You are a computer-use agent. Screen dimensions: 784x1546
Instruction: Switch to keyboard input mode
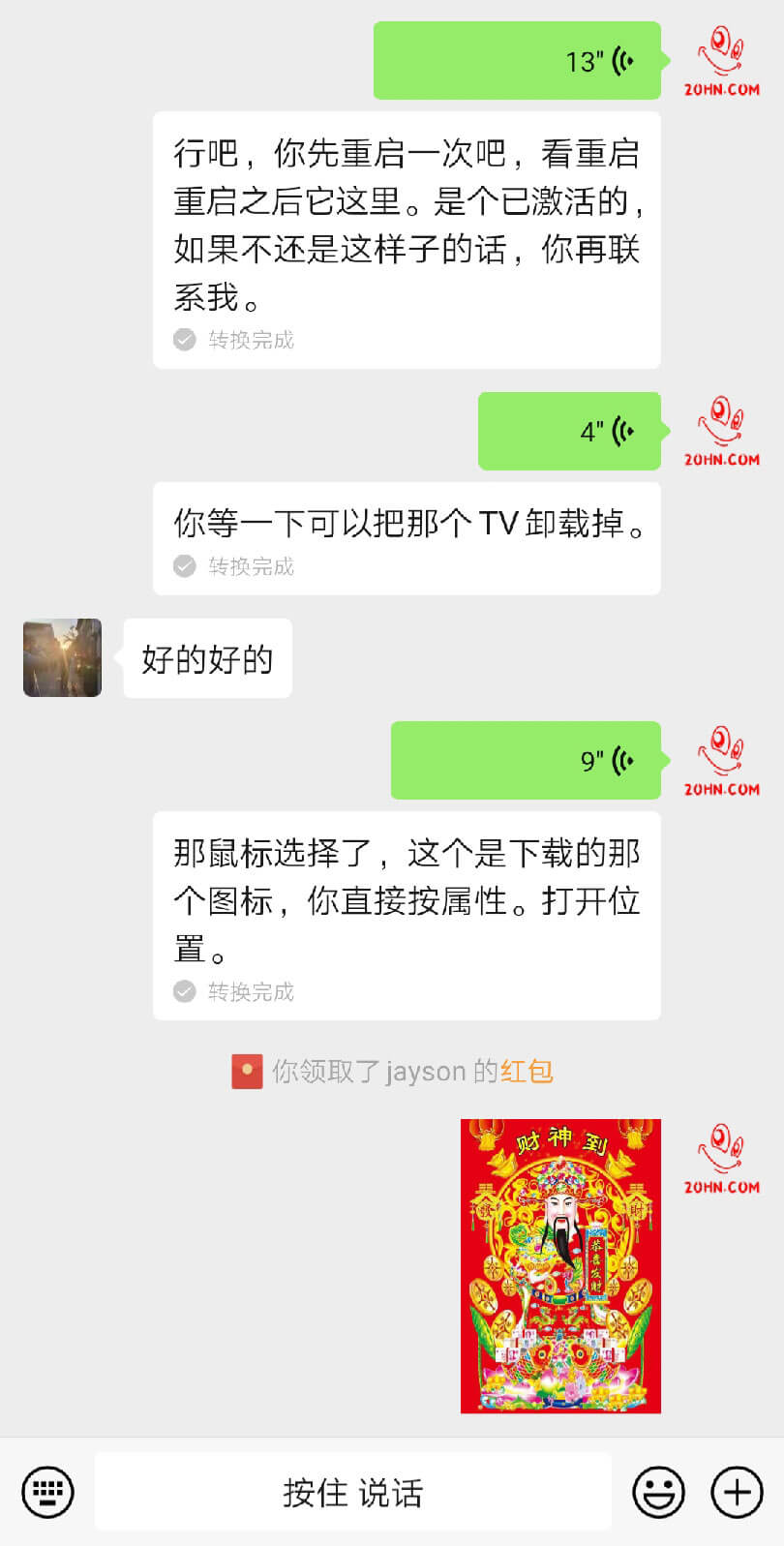point(48,1492)
